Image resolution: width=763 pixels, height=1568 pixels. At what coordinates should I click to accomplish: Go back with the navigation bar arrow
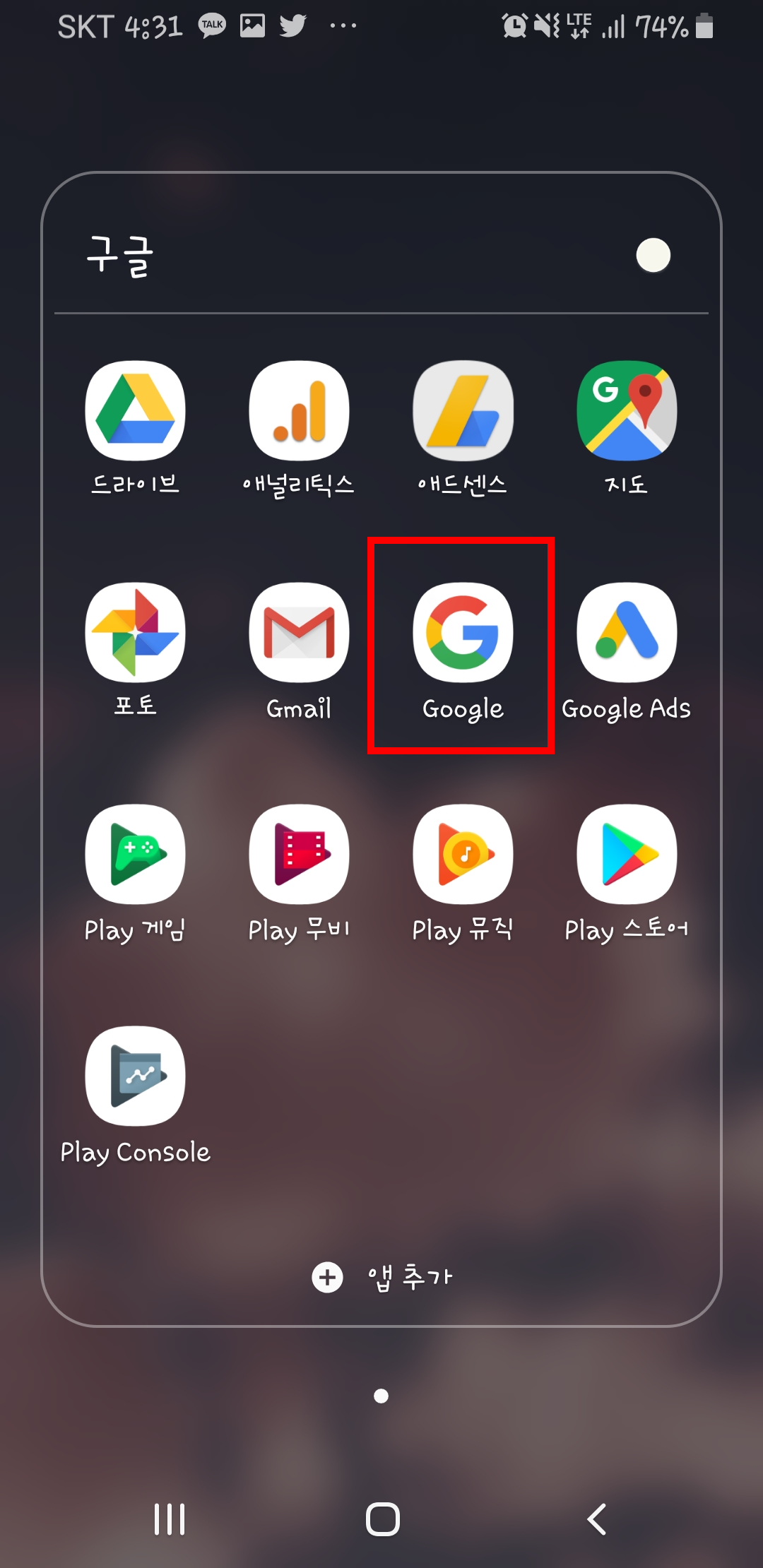click(x=597, y=1519)
